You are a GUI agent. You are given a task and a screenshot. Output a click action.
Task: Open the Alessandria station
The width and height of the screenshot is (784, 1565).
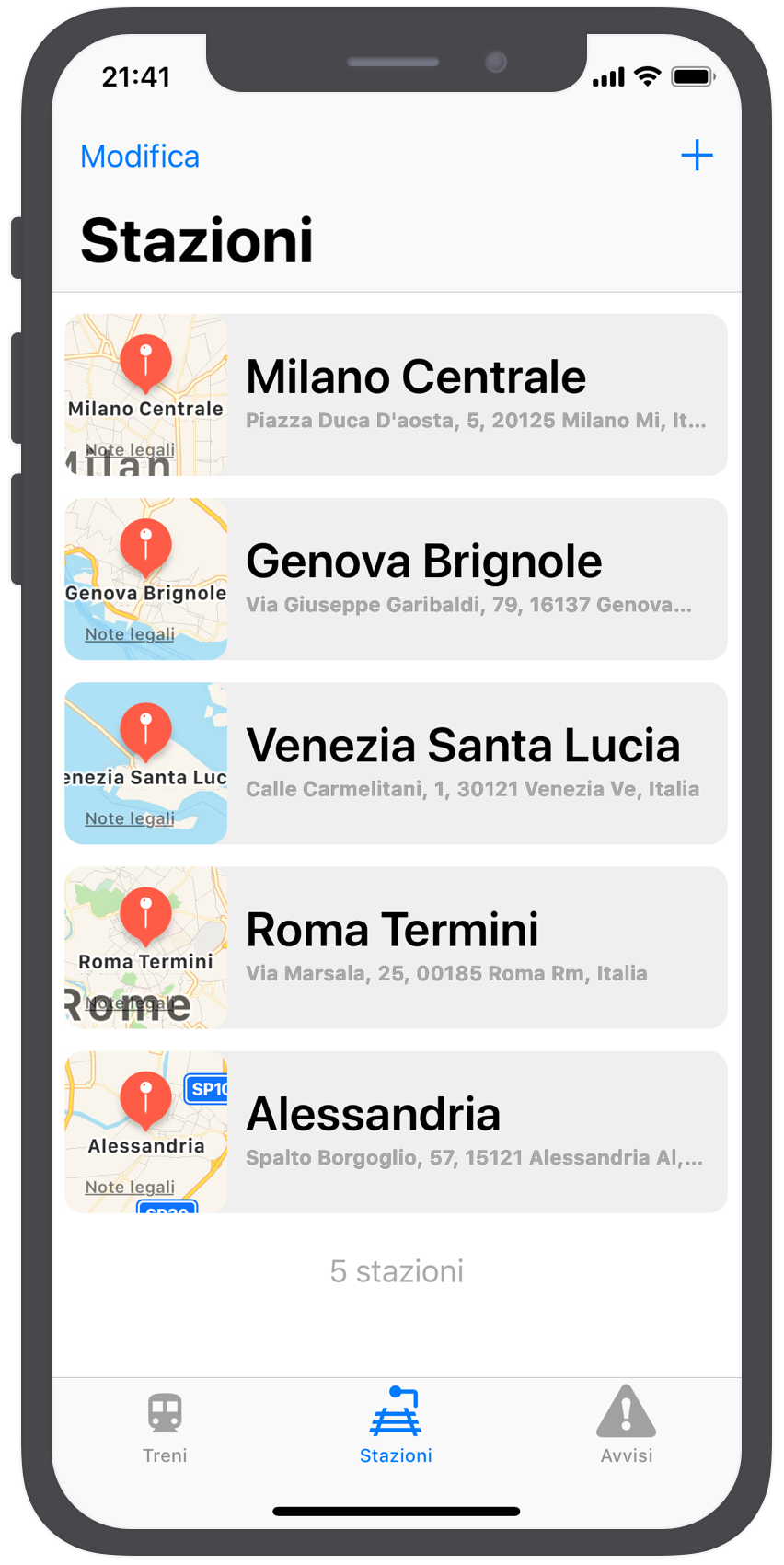point(396,1132)
